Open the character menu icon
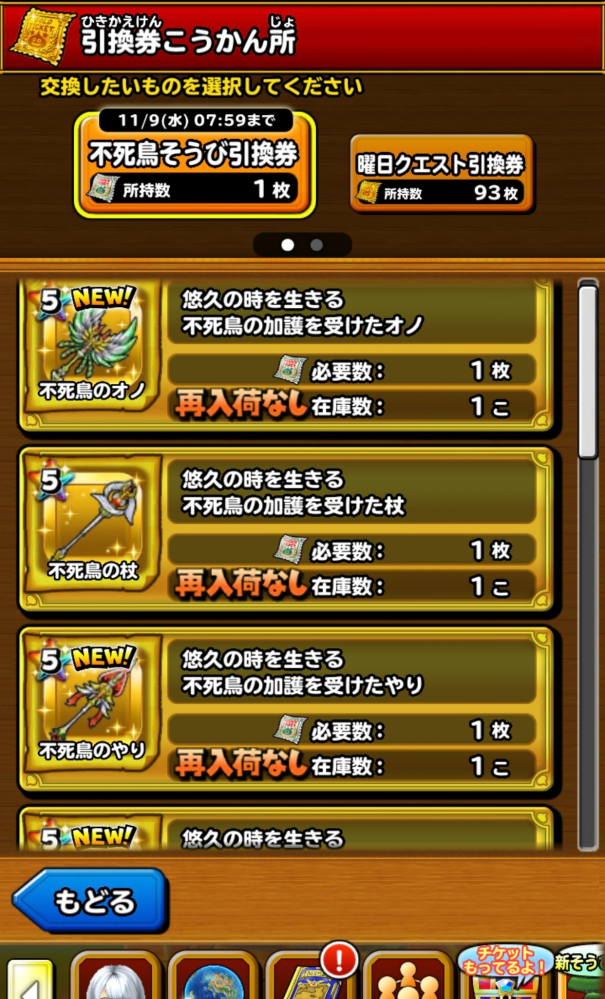This screenshot has width=605, height=999. (116, 978)
